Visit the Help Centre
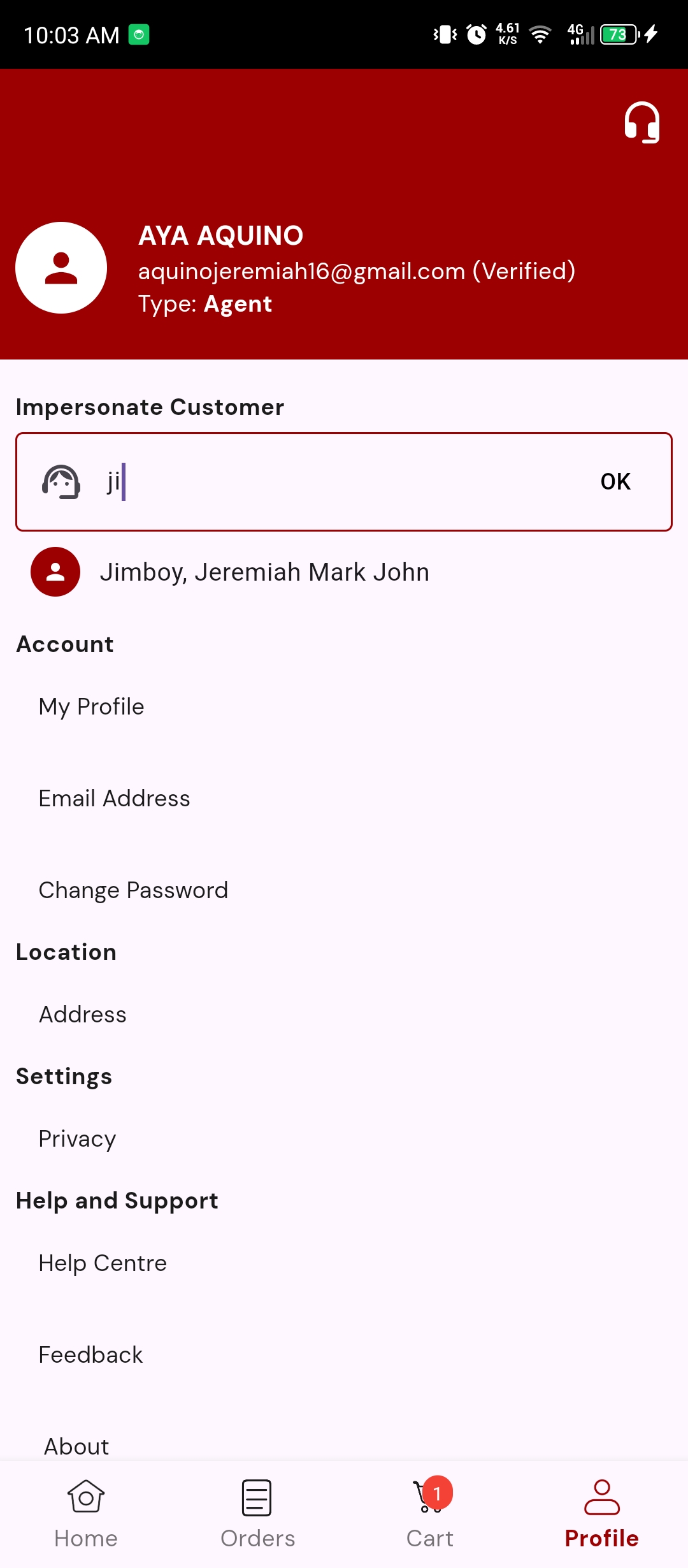688x1568 pixels. (x=103, y=1263)
